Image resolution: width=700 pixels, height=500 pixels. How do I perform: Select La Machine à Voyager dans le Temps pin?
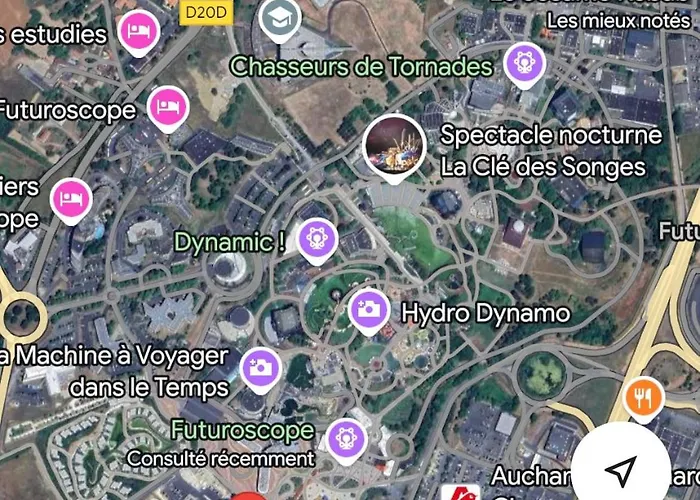point(261,366)
